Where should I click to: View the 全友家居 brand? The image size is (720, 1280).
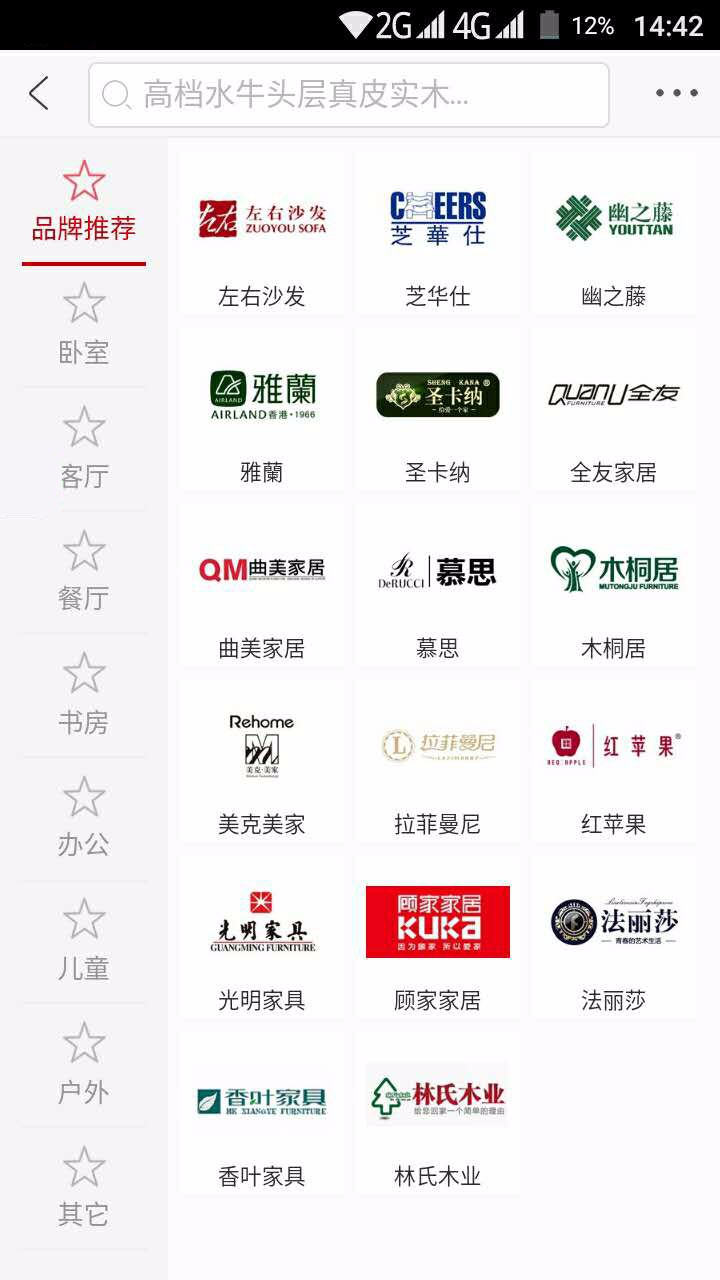coord(614,411)
